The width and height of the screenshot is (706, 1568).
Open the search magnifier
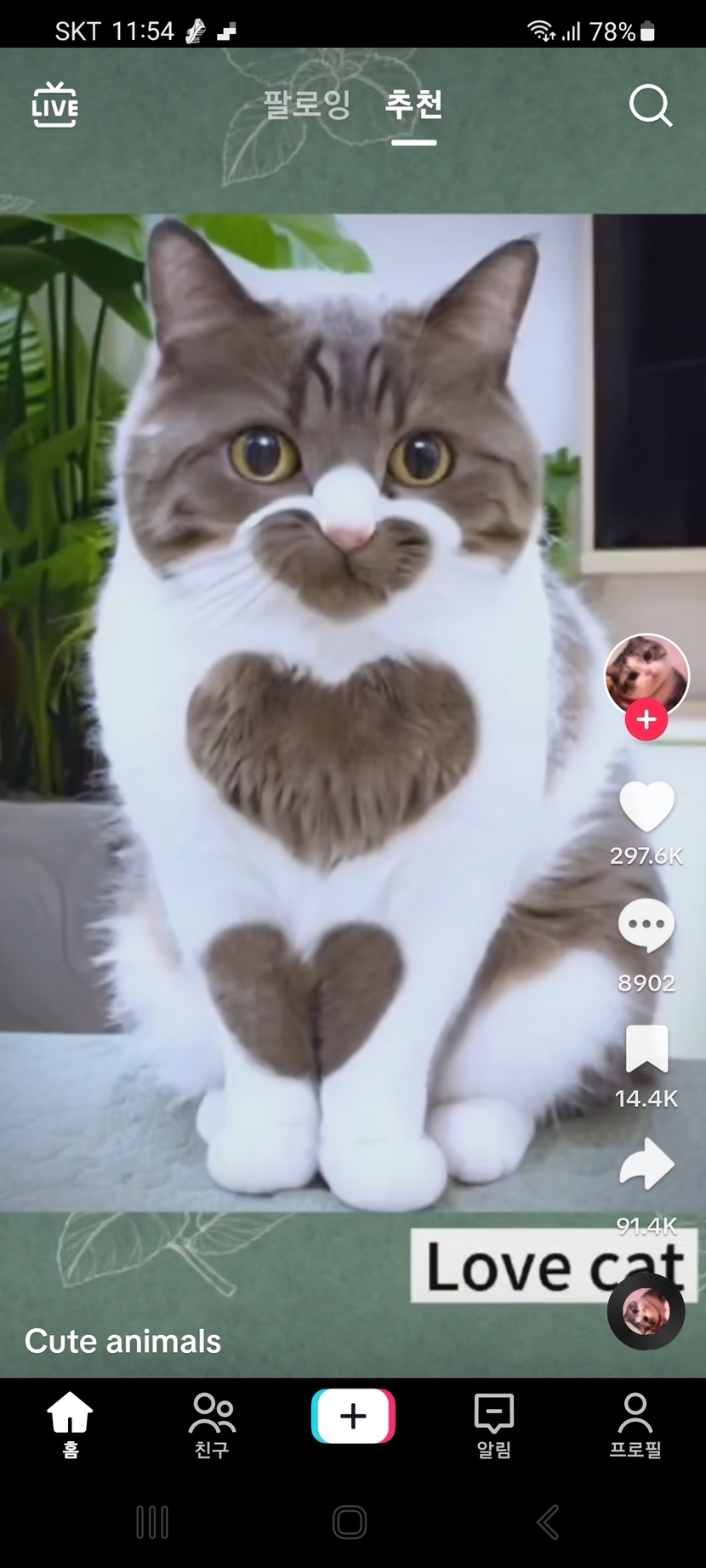coord(650,106)
